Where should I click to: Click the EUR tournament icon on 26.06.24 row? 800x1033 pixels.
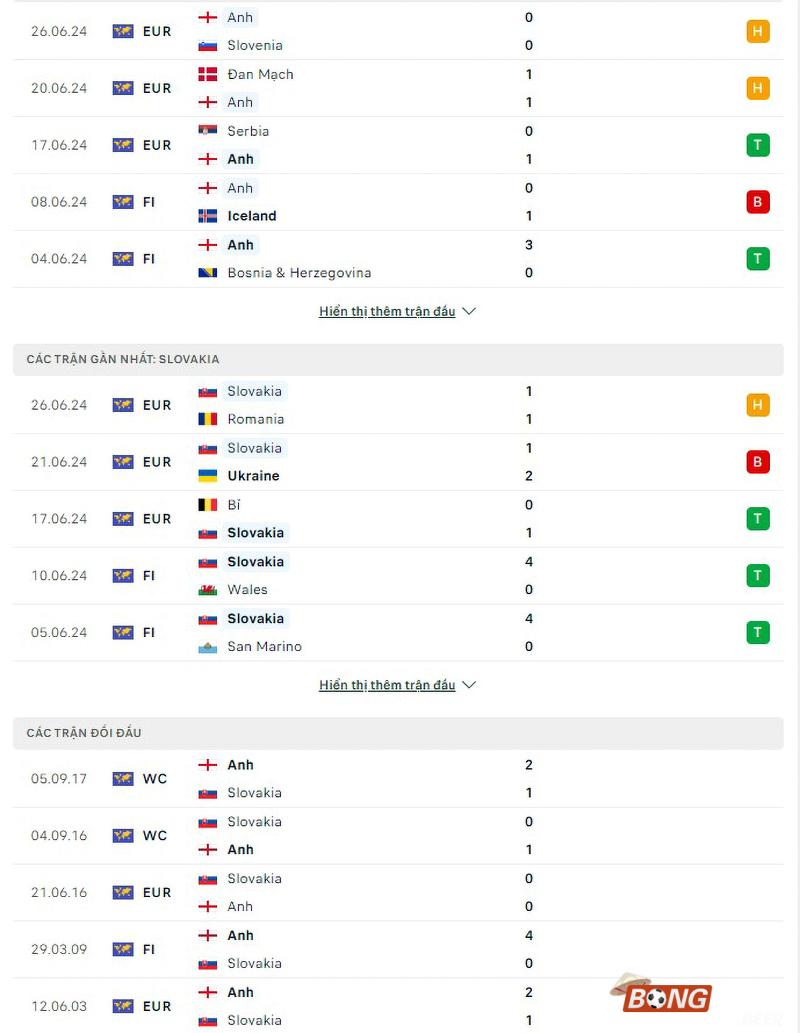click(x=123, y=31)
